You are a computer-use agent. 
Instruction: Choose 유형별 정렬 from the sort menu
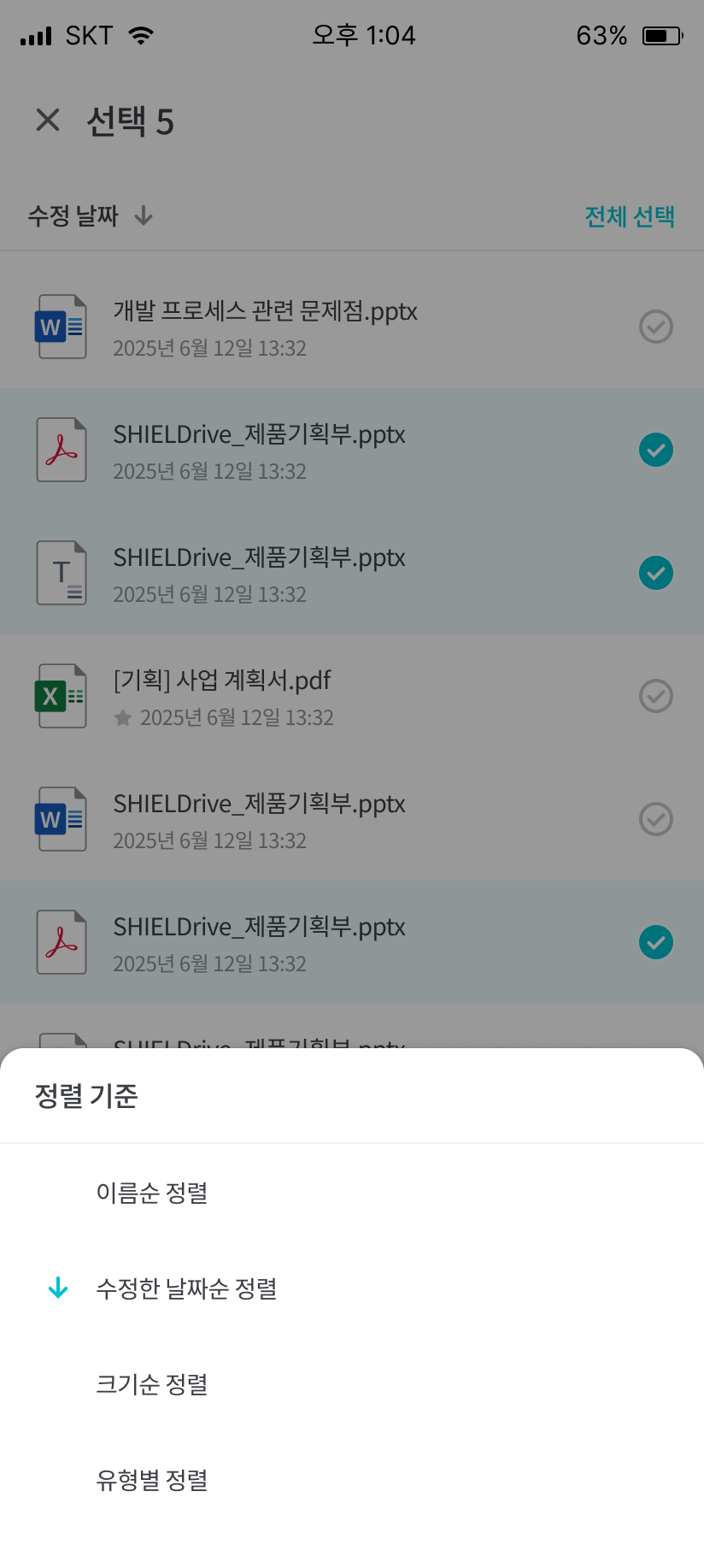coord(151,1480)
